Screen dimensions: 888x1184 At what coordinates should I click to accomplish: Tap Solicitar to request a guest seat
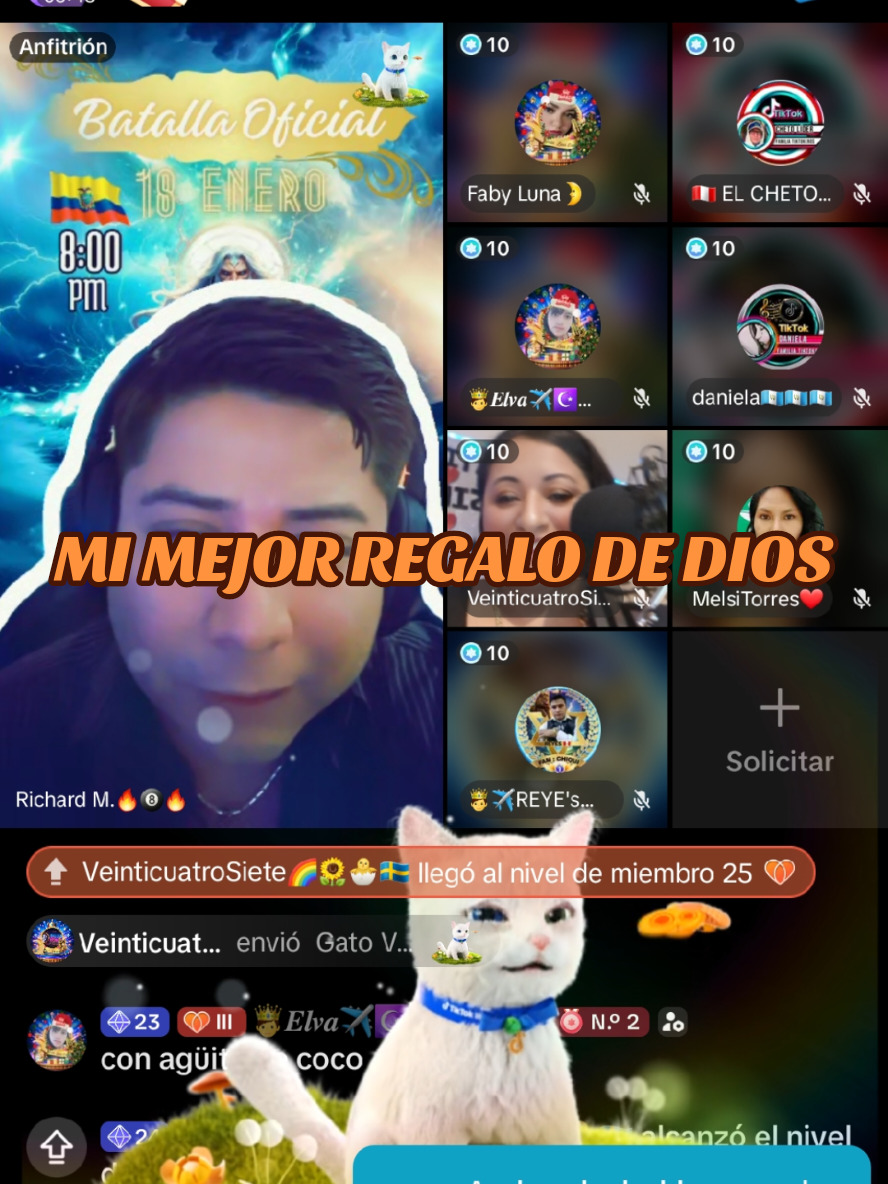(779, 731)
